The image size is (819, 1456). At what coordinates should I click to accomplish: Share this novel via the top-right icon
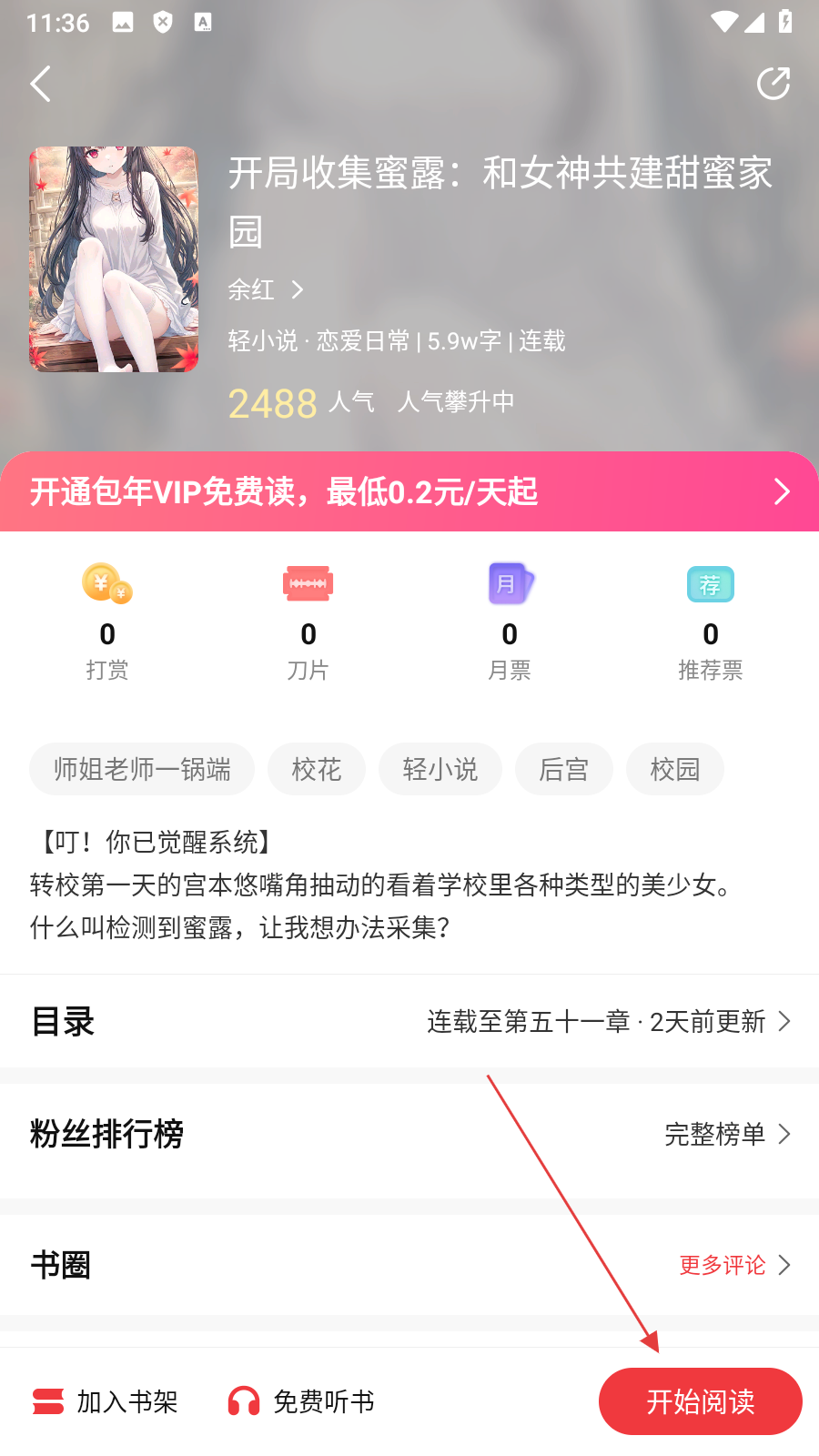(773, 84)
